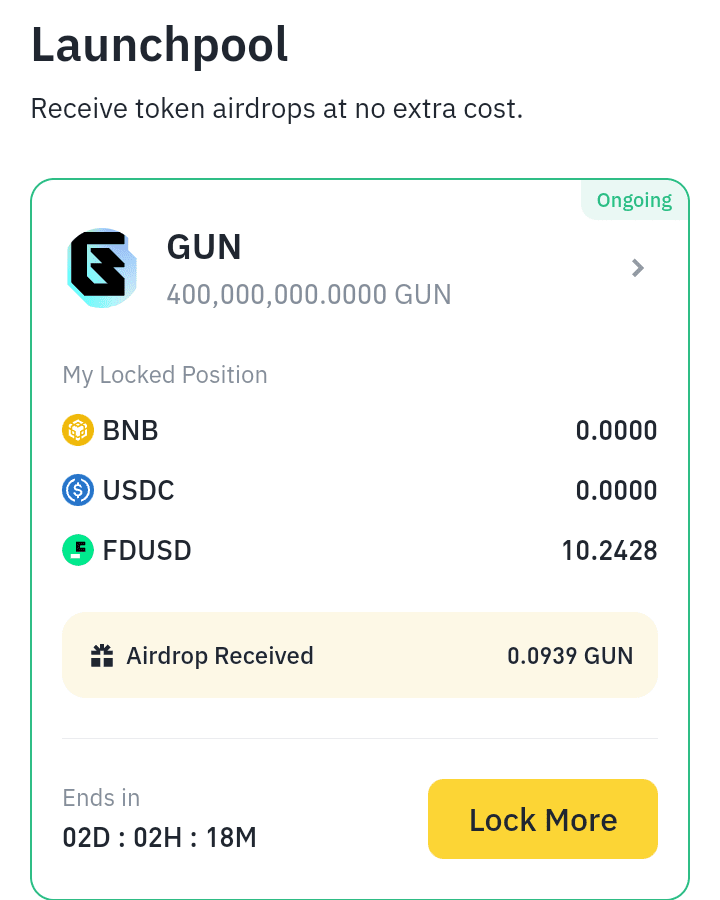Screen dimensions: 720x900
Task: Tap the Lock More button
Action: click(x=542, y=819)
